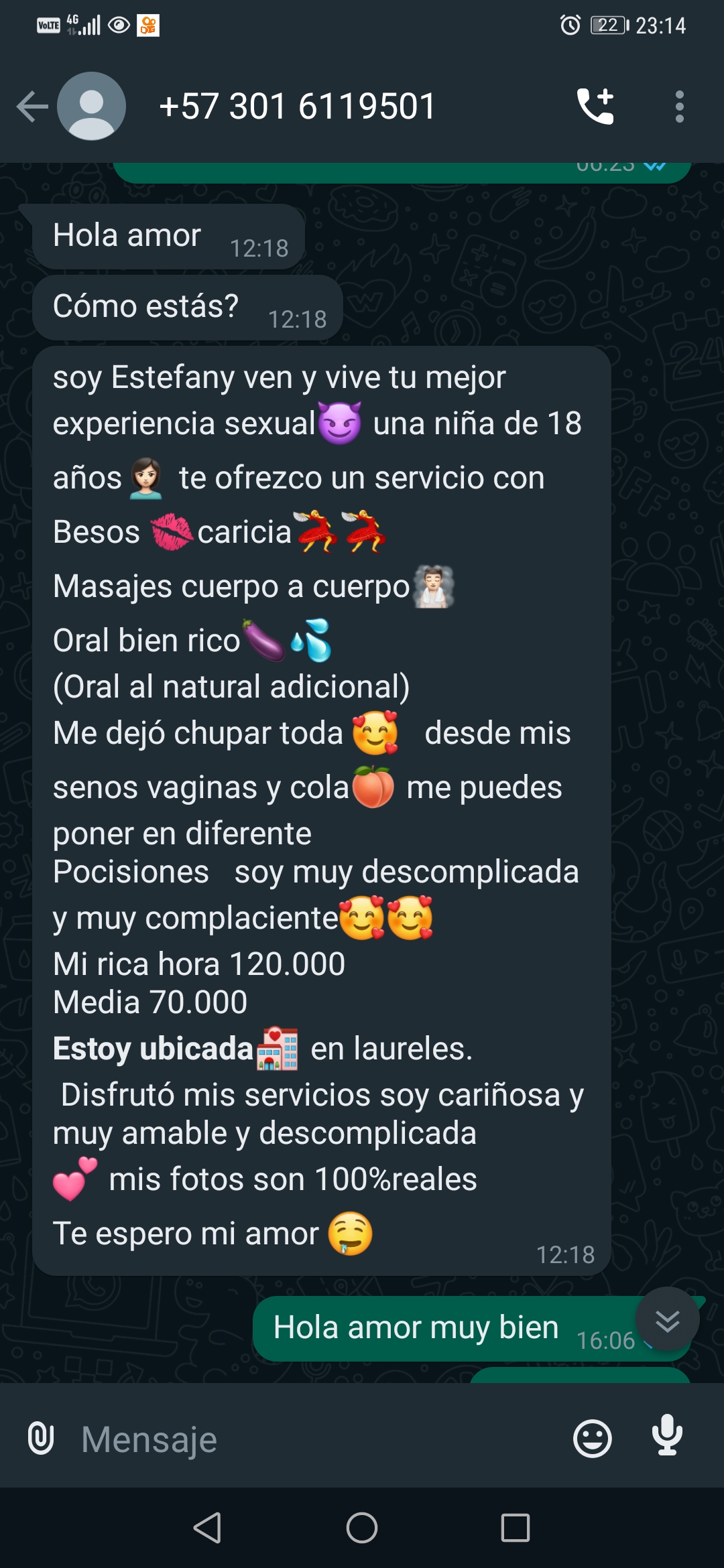Open the overflow menu
Image resolution: width=724 pixels, height=1568 pixels.
click(680, 107)
